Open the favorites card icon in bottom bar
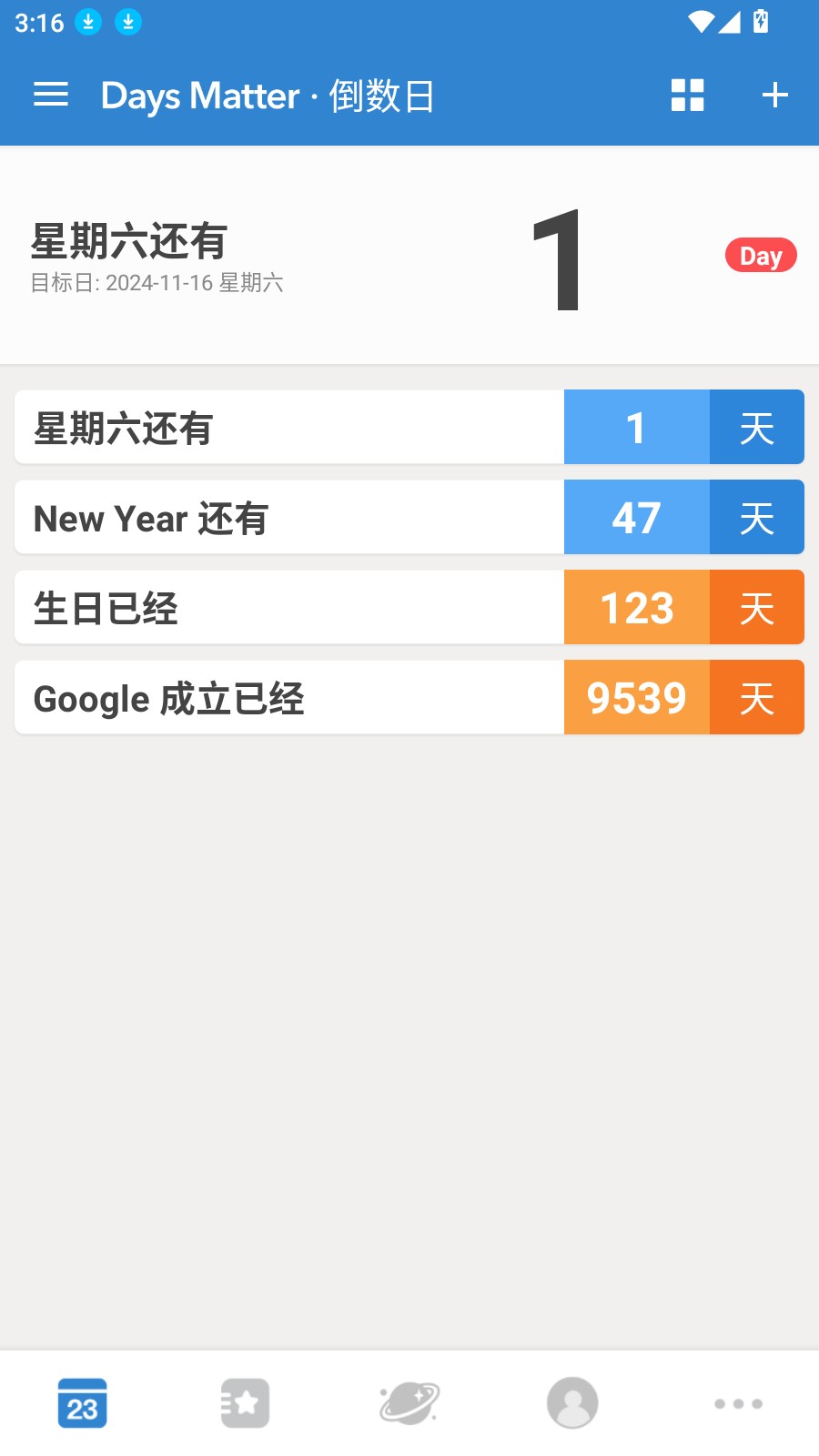This screenshot has width=819, height=1456. 245,1403
